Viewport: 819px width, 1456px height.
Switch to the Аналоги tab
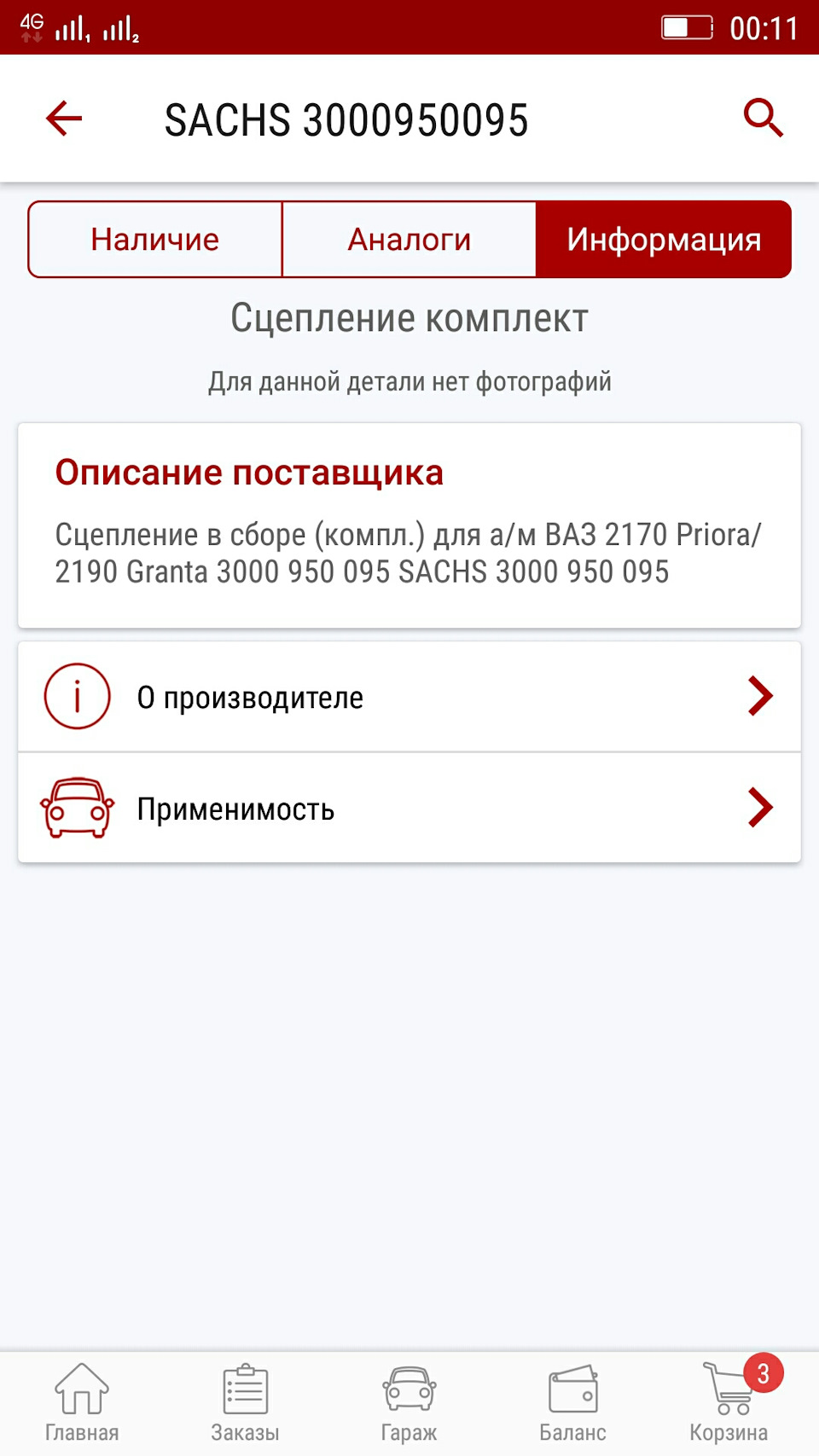(409, 240)
